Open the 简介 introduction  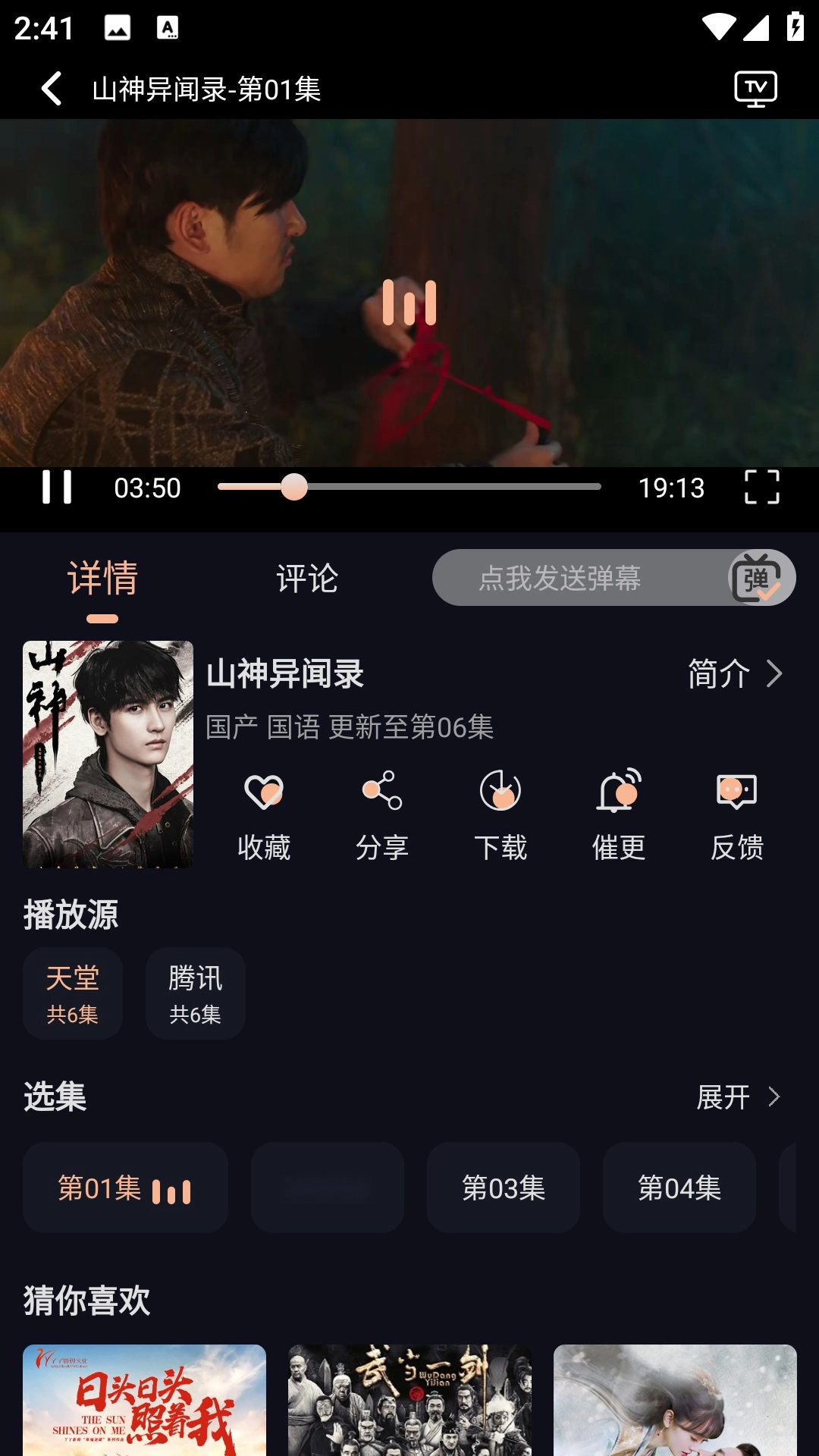pos(734,673)
